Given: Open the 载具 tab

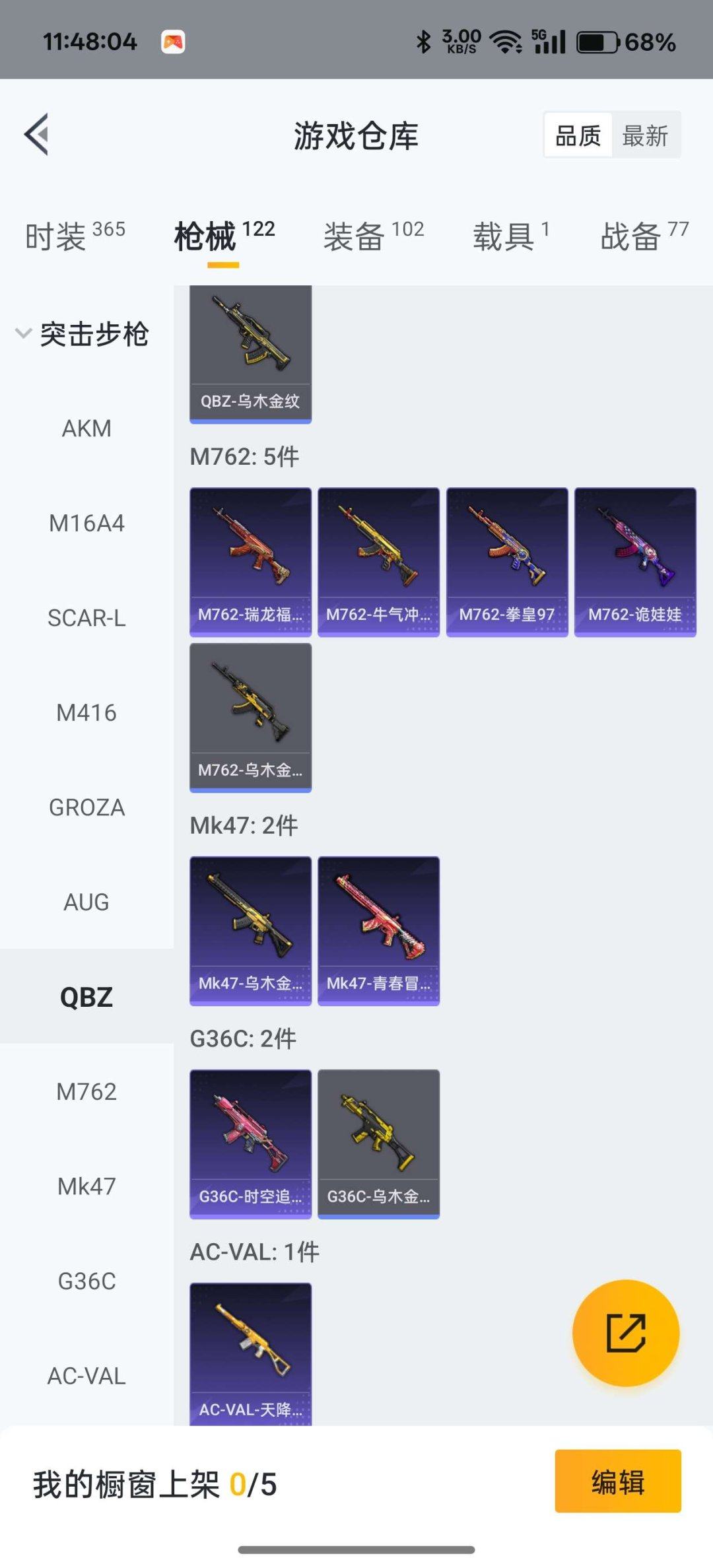Looking at the screenshot, I should (x=510, y=236).
